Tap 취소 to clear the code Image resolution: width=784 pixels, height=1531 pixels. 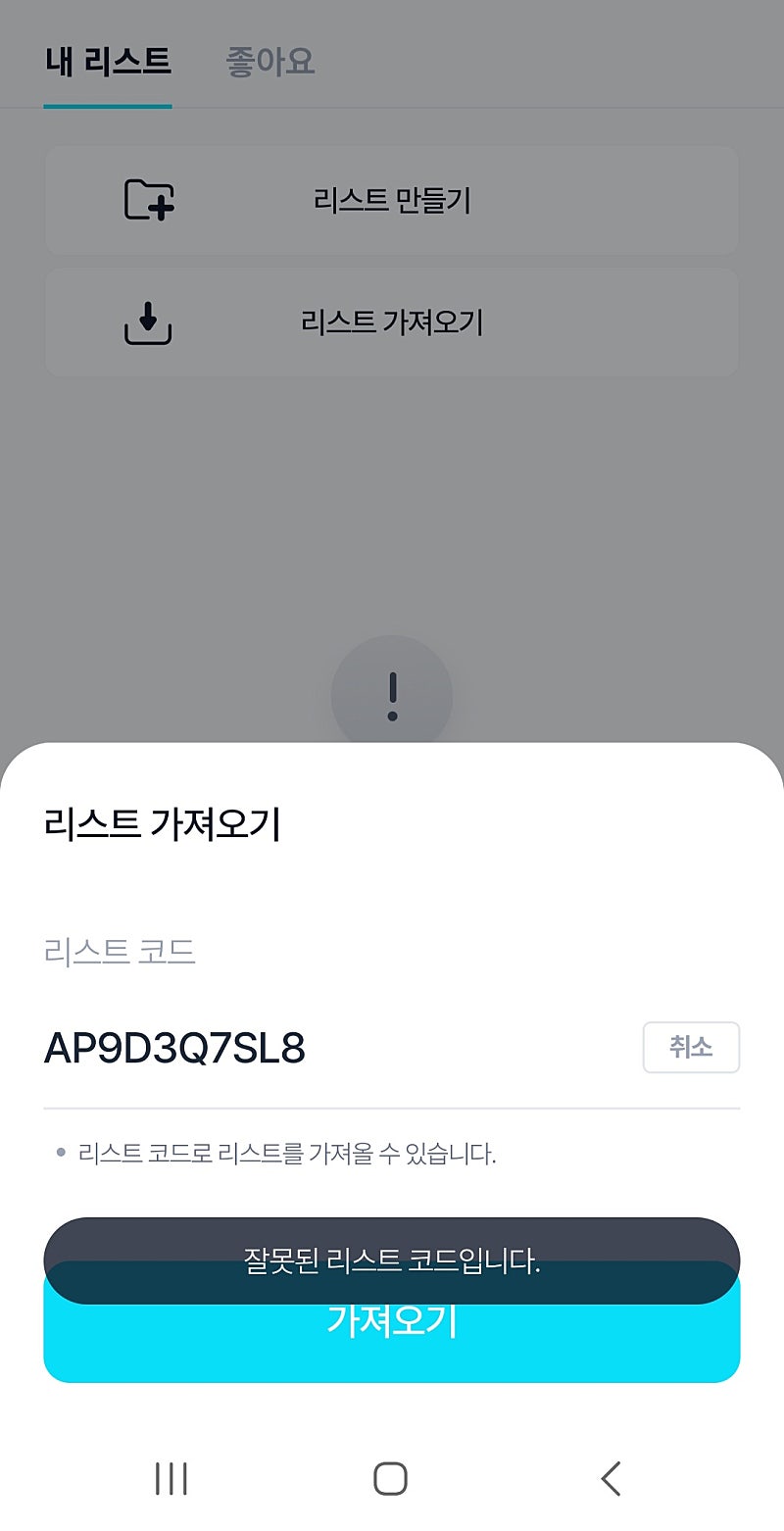coord(691,1048)
